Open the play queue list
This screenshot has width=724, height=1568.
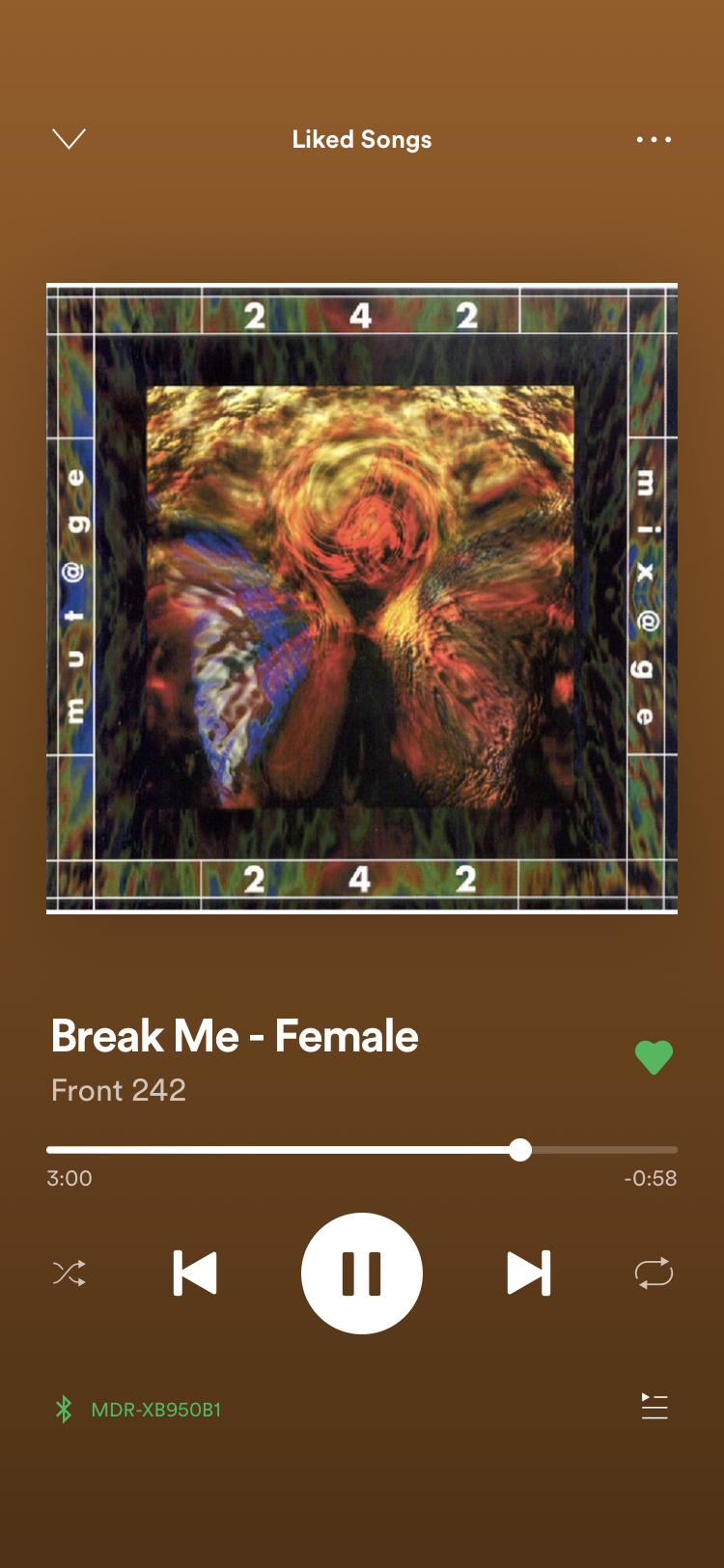pos(654,1407)
